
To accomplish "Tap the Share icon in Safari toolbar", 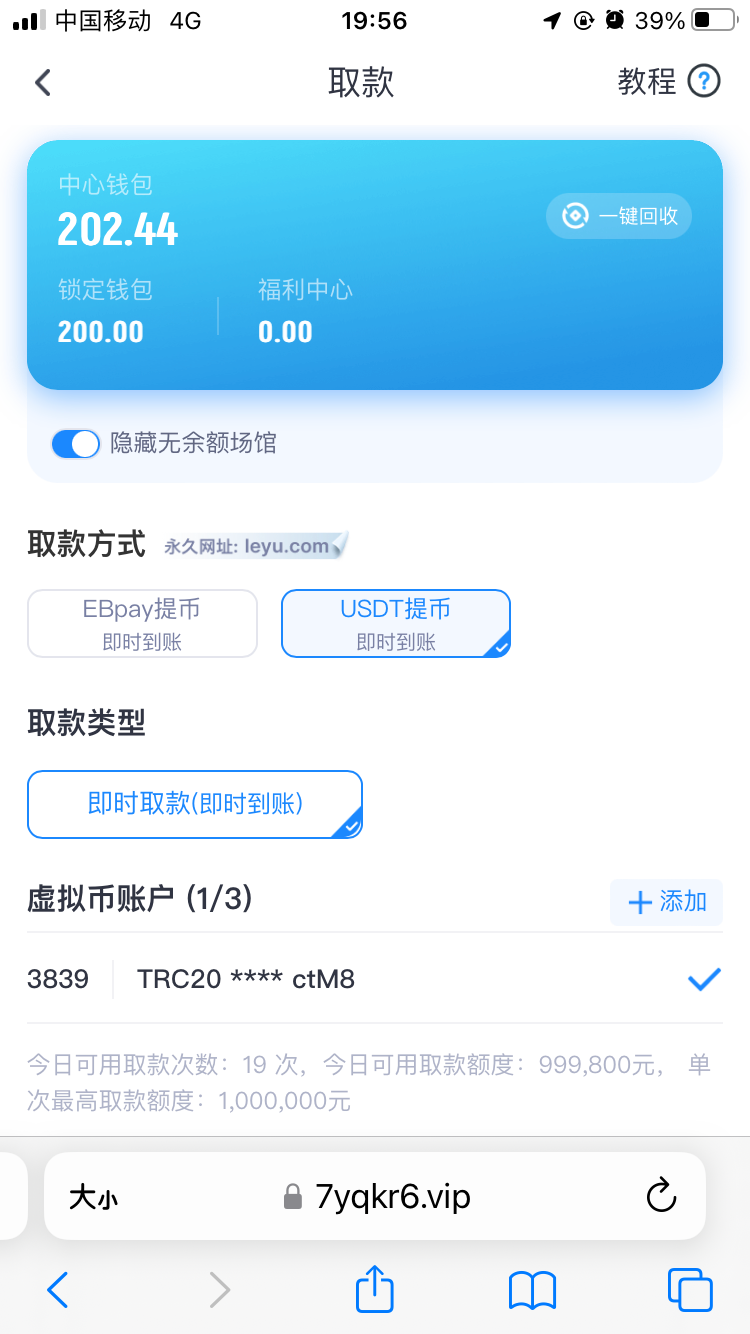I will pos(373,1290).
